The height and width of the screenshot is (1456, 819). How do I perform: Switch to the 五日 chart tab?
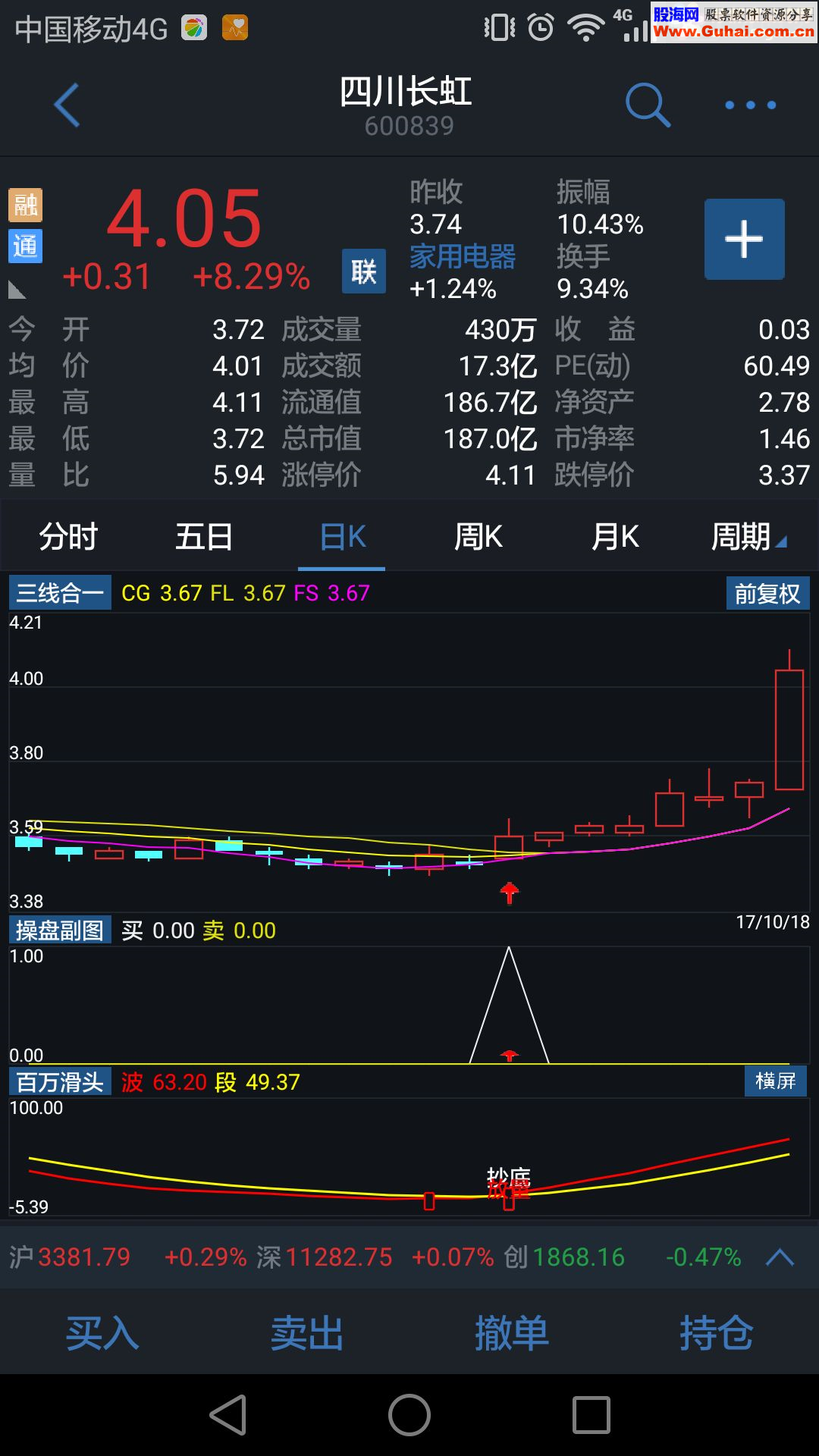(204, 537)
